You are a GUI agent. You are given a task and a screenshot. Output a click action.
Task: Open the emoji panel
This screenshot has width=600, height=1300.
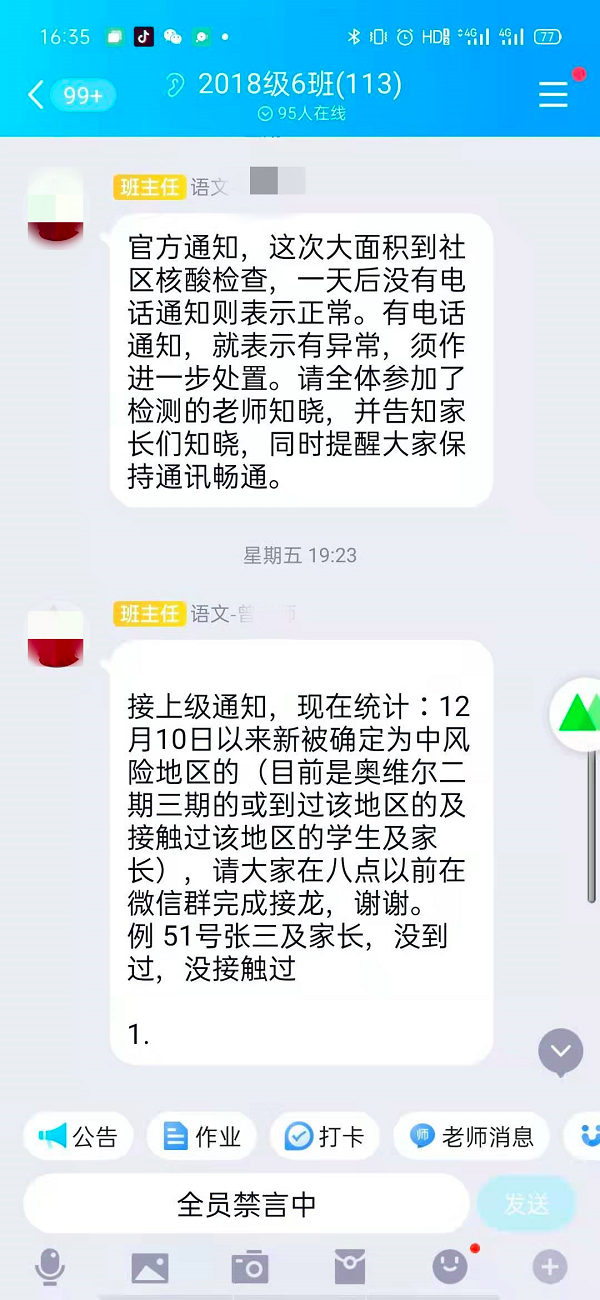[450, 1267]
